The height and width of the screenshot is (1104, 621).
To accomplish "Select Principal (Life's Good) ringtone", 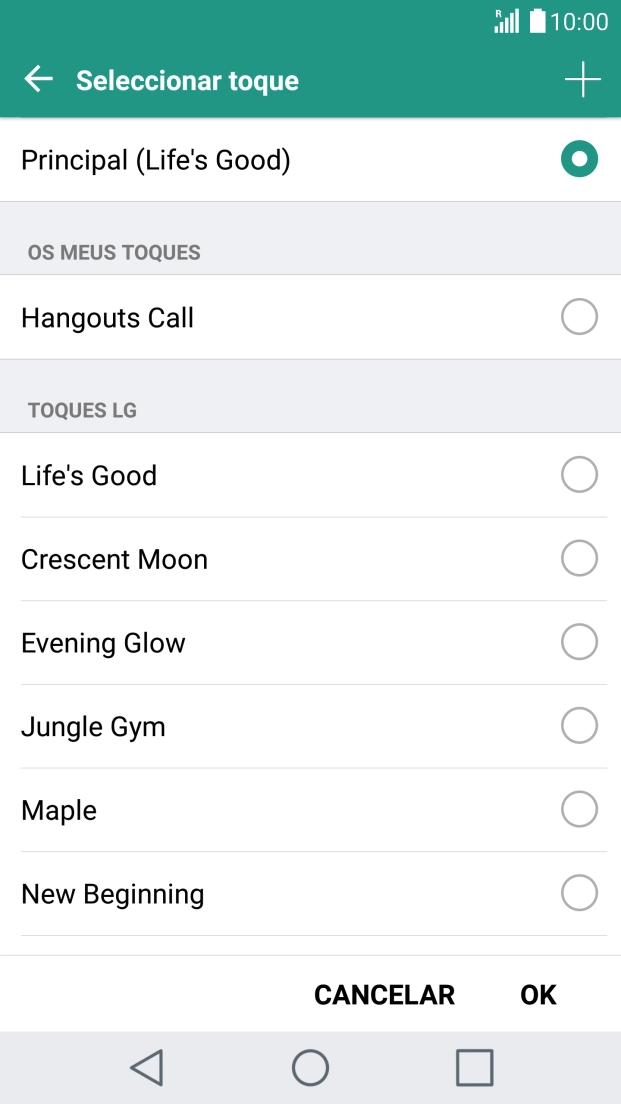I will (579, 160).
